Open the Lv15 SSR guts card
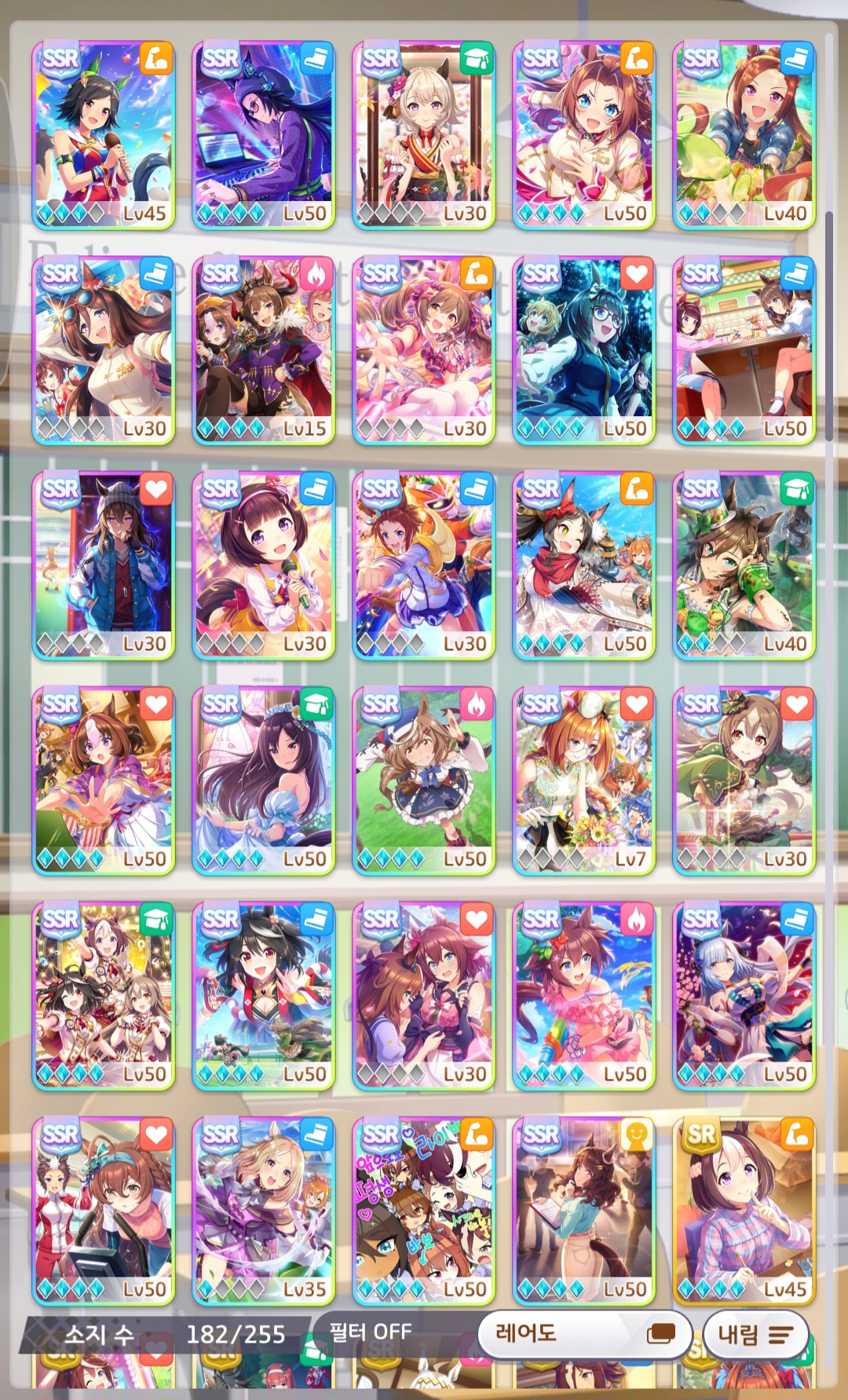848x1400 pixels. point(263,350)
